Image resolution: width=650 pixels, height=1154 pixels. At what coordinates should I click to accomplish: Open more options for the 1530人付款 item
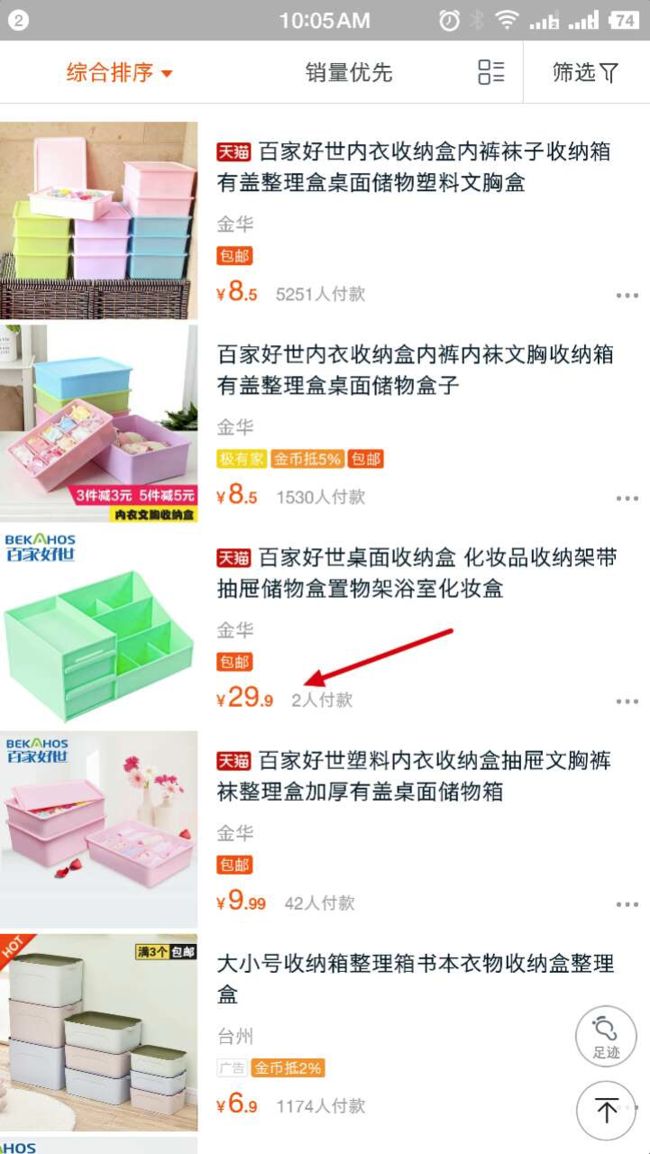click(x=627, y=498)
